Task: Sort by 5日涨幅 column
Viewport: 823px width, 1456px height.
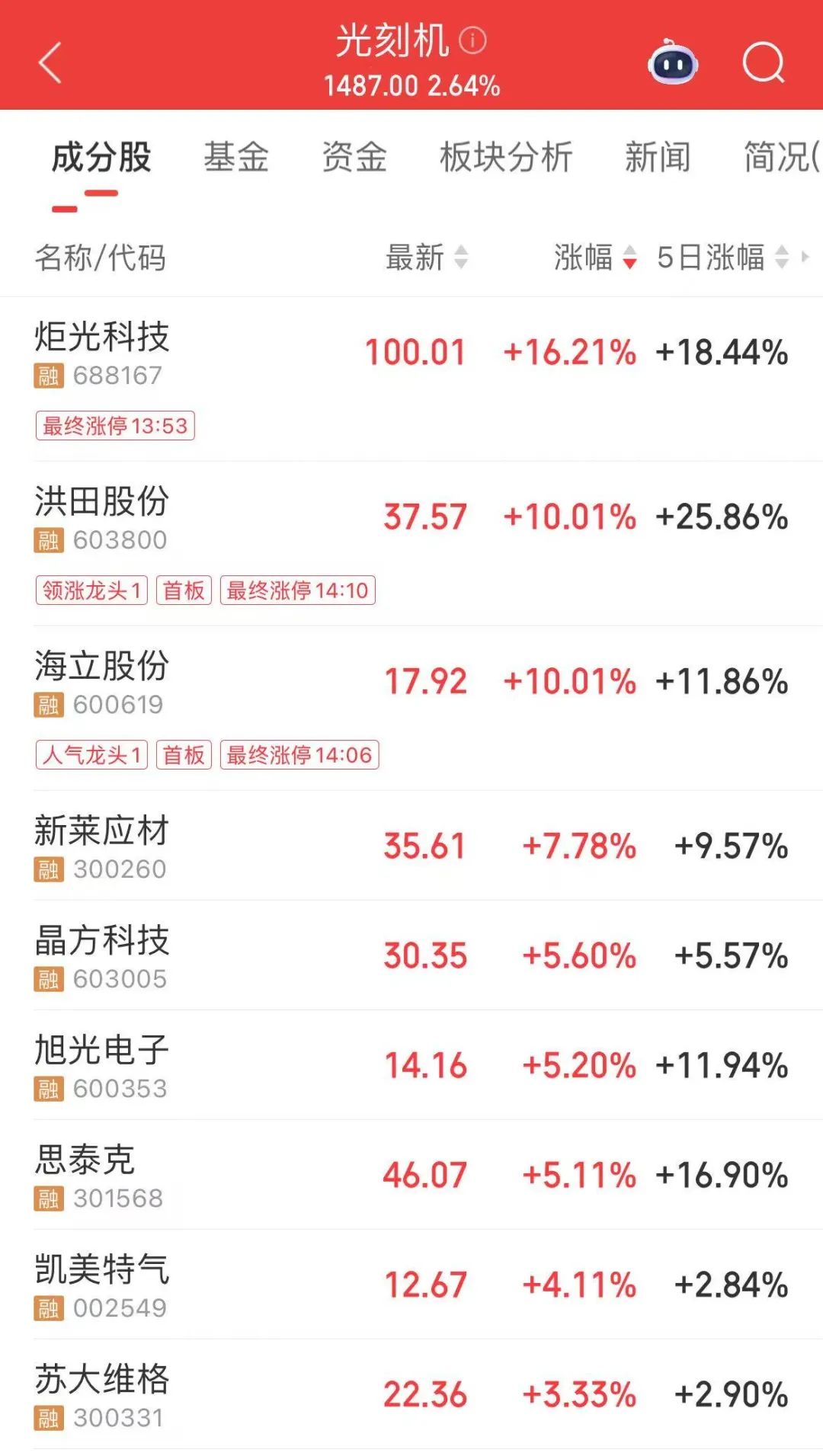Action: (722, 258)
